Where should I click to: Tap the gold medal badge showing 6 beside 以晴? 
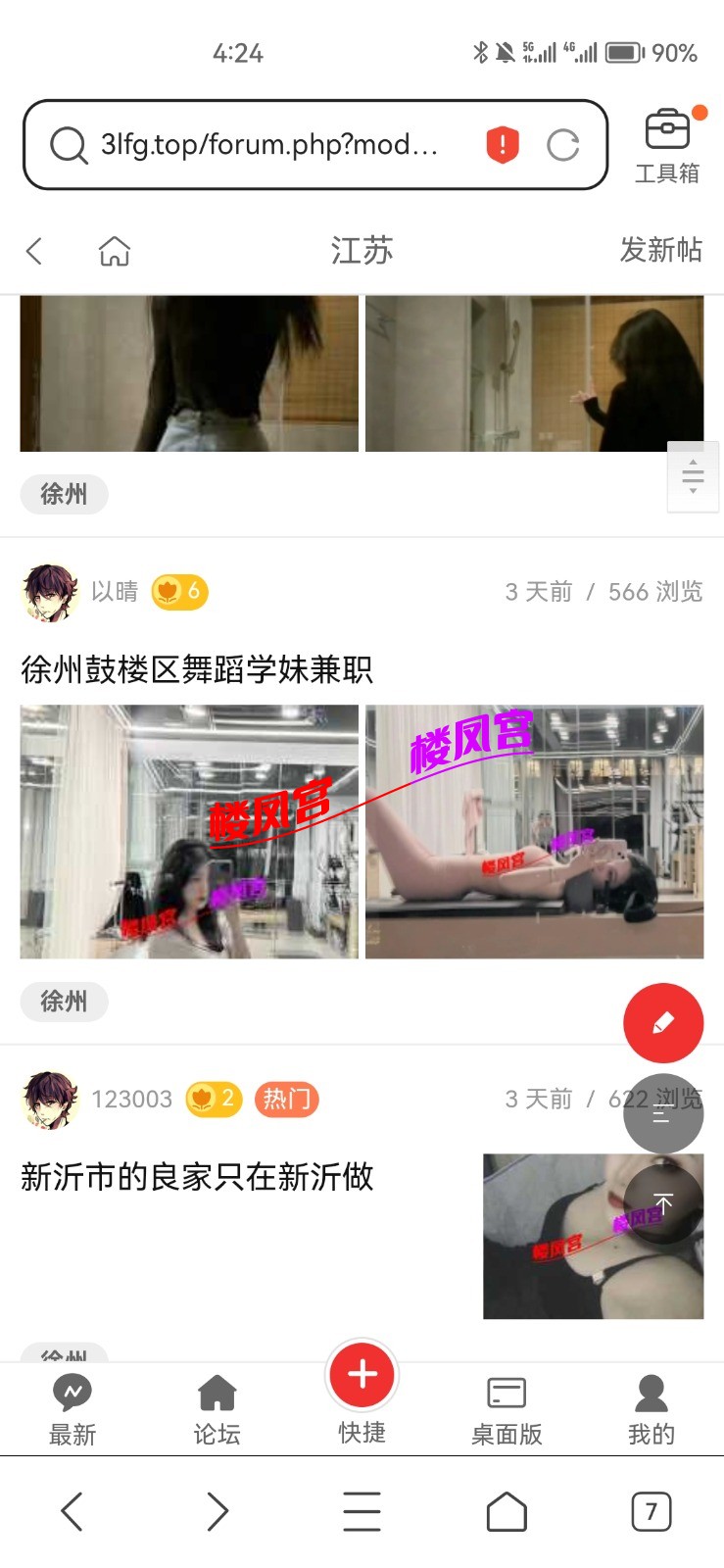pyautogui.click(x=179, y=592)
